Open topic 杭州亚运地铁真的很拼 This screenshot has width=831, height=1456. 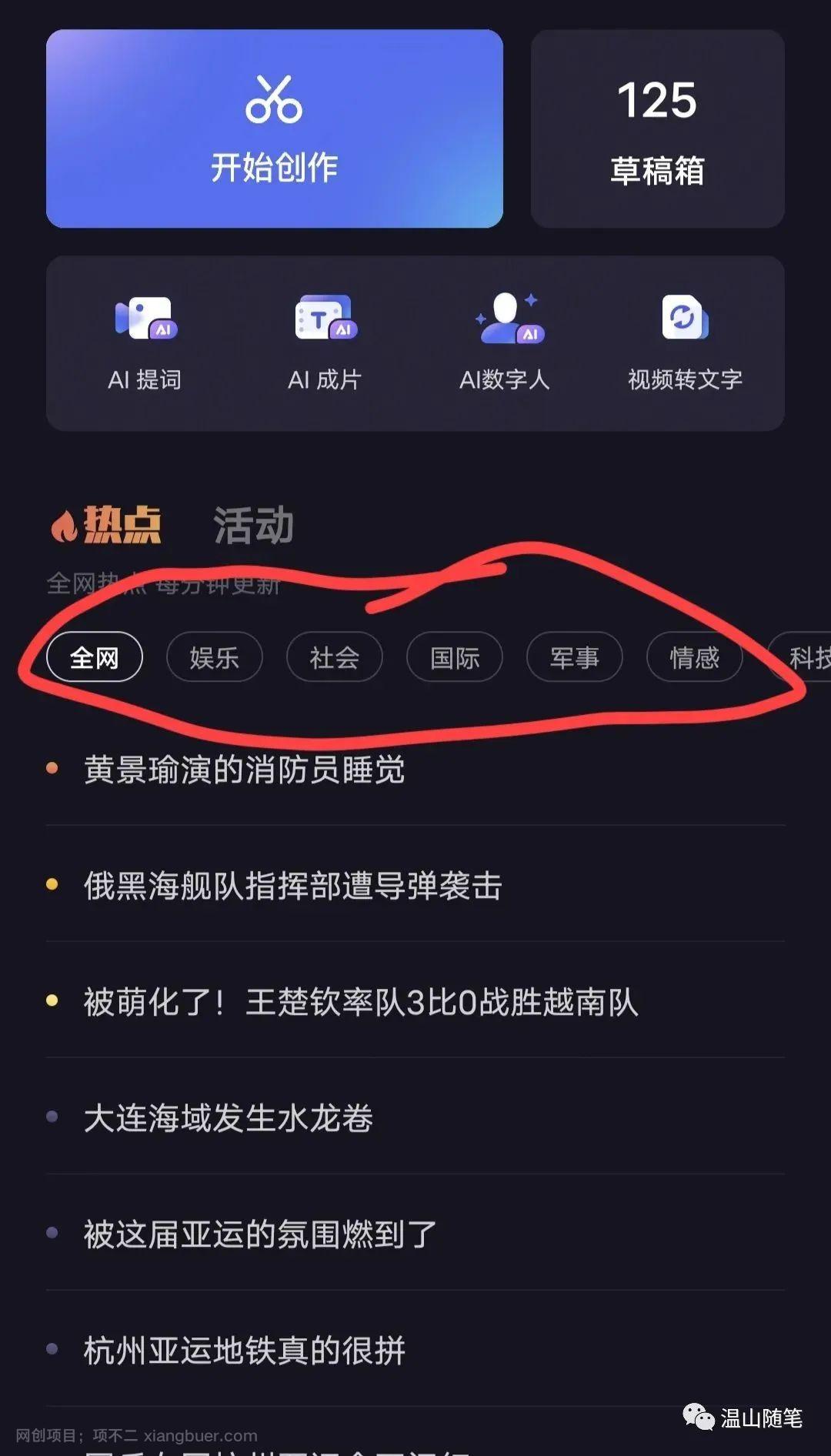245,1351
